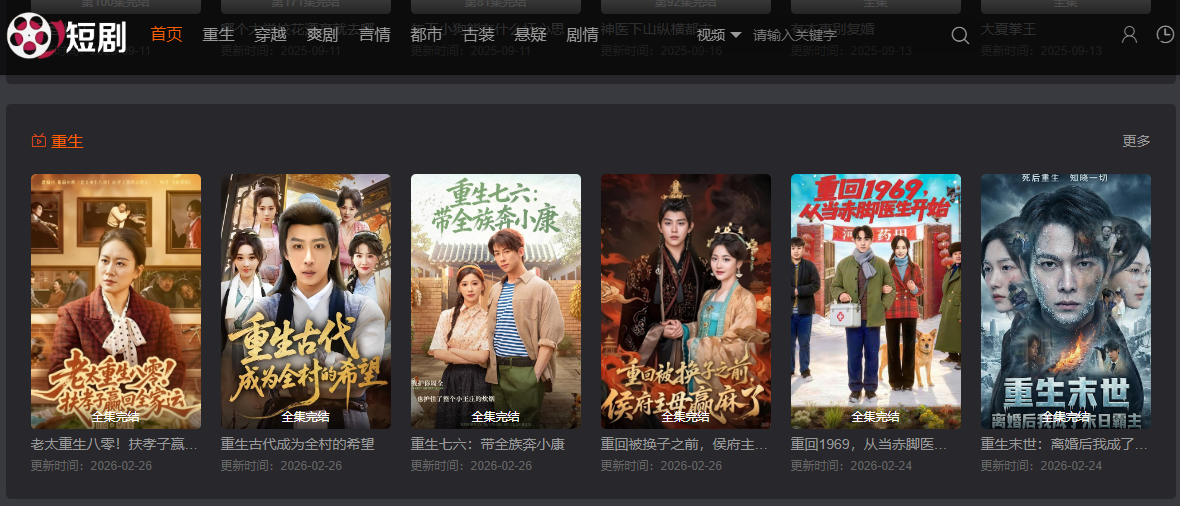1180x506 pixels.
Task: Tap the magnifier search icon
Action: 960,35
